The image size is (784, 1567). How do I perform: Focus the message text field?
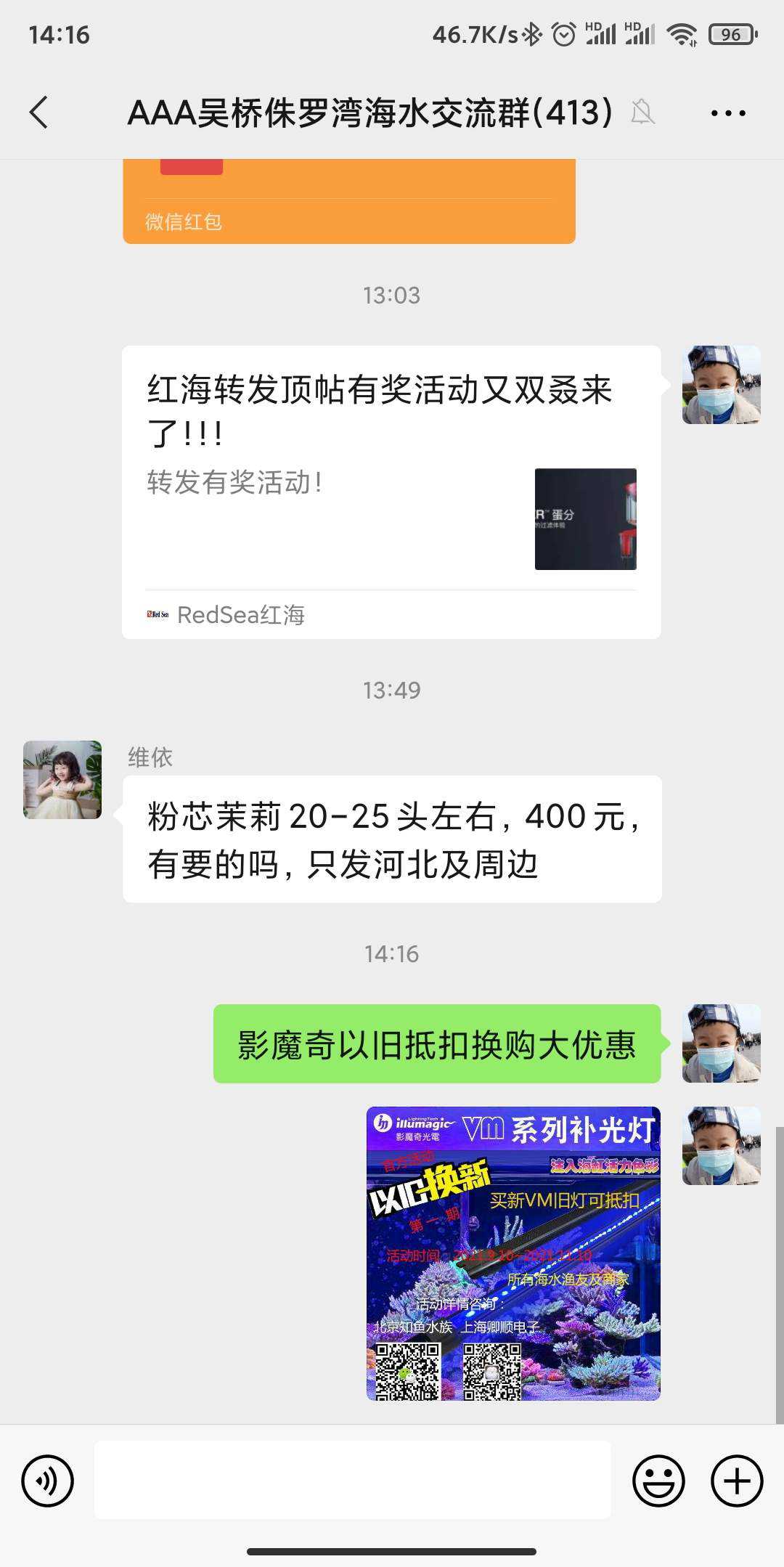coord(352,1480)
